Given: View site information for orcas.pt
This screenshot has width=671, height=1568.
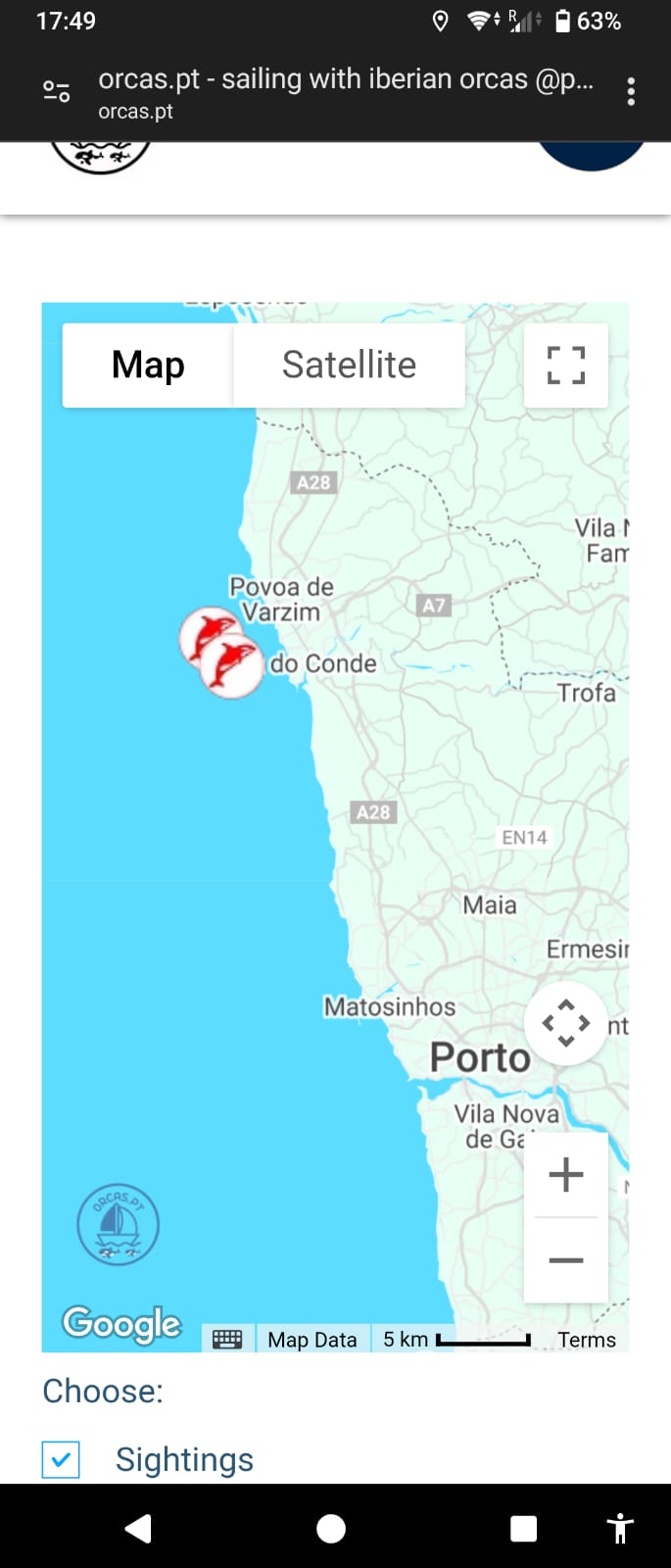Looking at the screenshot, I should [x=57, y=92].
